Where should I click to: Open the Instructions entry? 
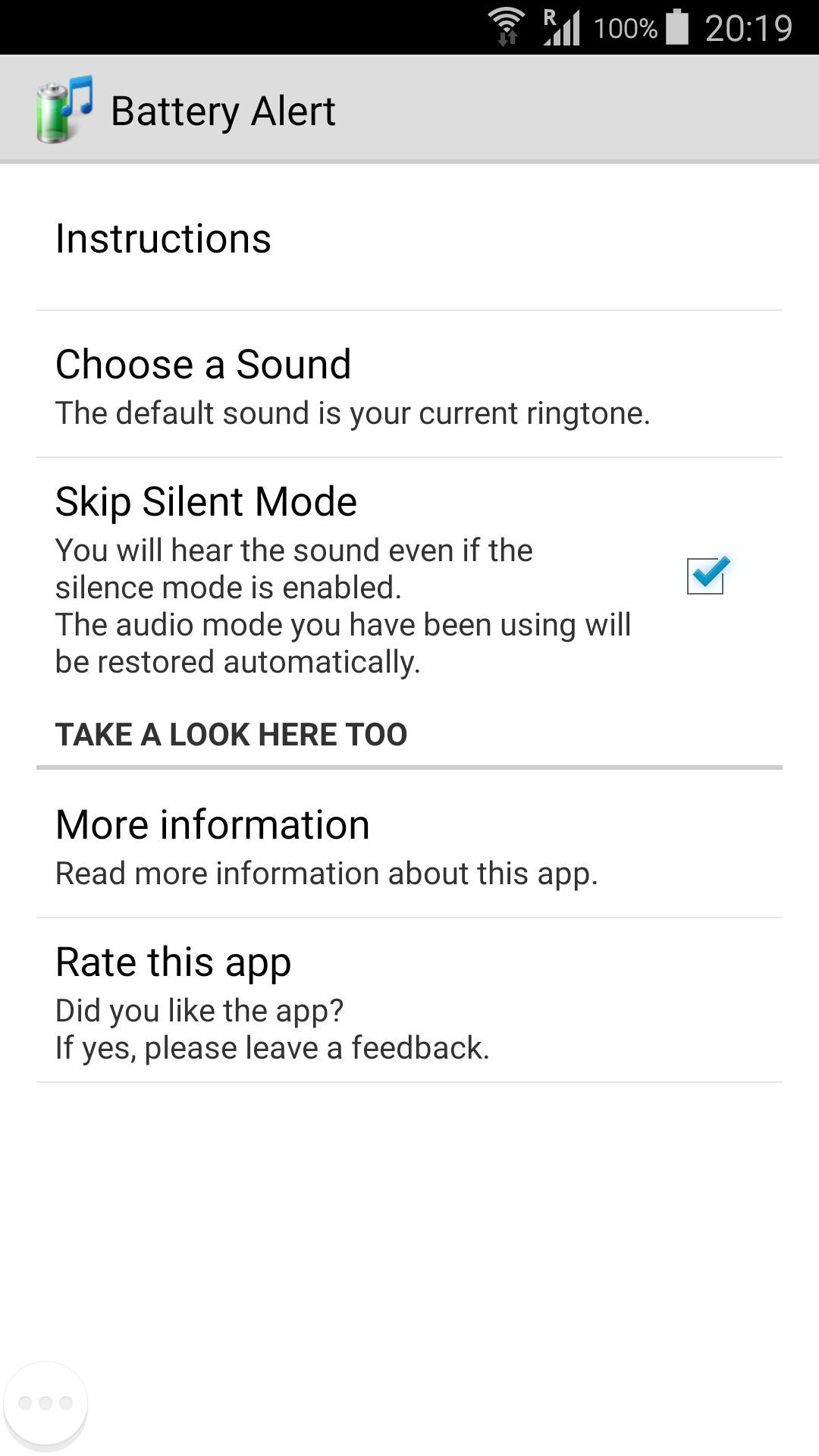[x=409, y=239]
